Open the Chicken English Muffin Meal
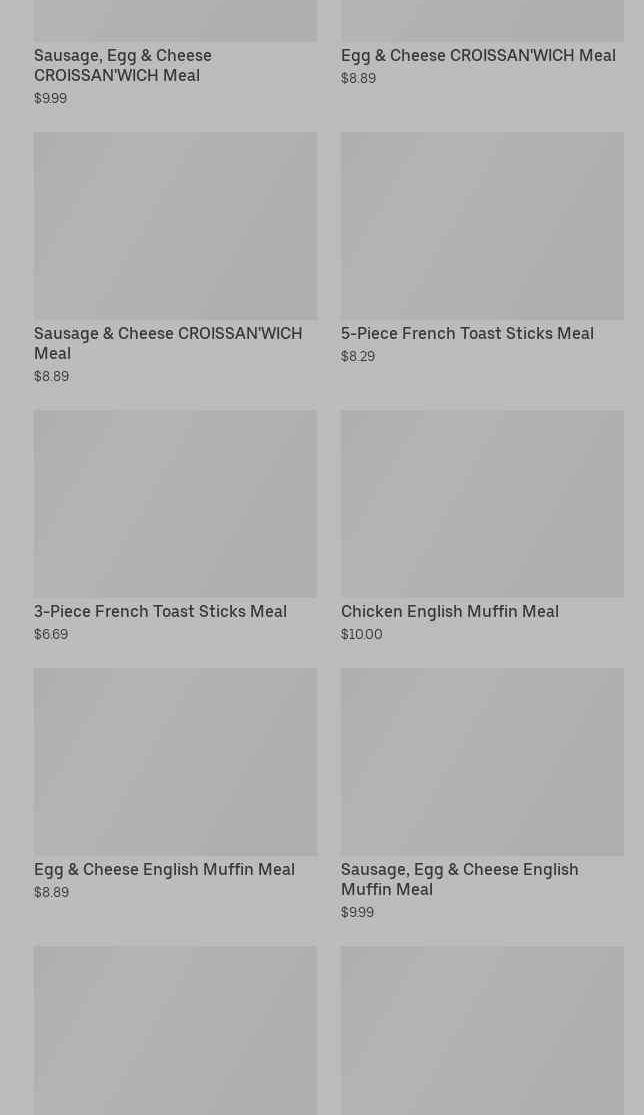This screenshot has width=644, height=1115. 482,526
